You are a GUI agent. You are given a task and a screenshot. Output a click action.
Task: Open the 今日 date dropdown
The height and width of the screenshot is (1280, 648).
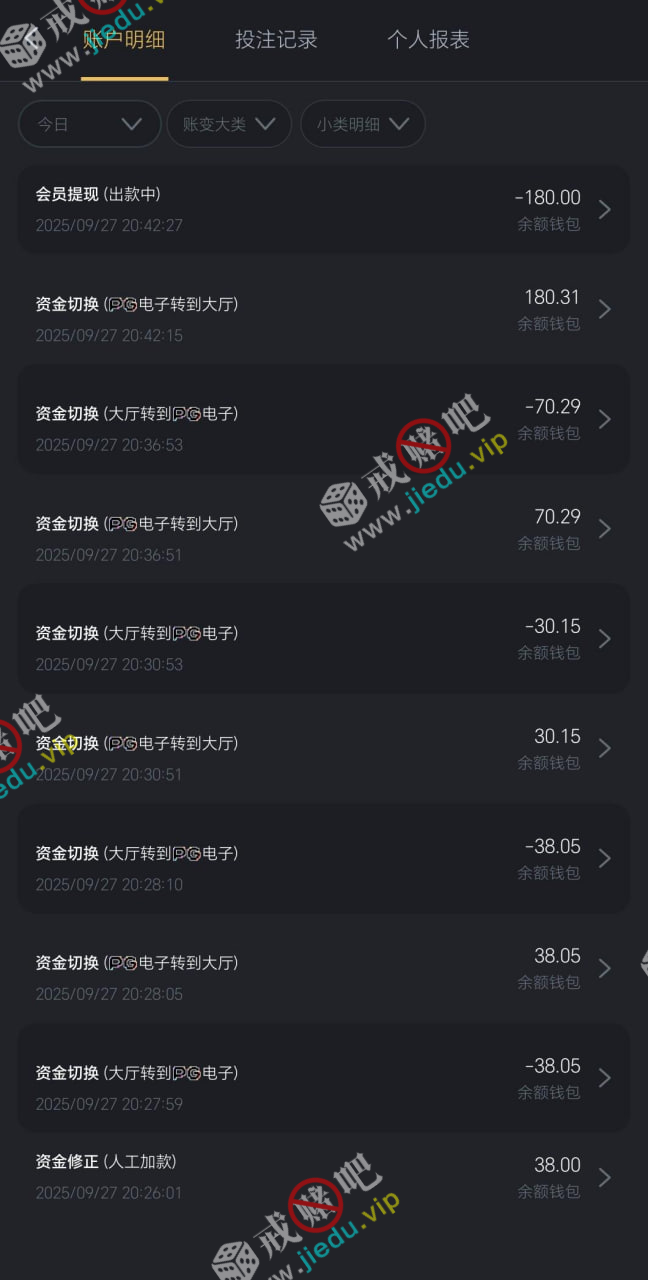click(89, 124)
